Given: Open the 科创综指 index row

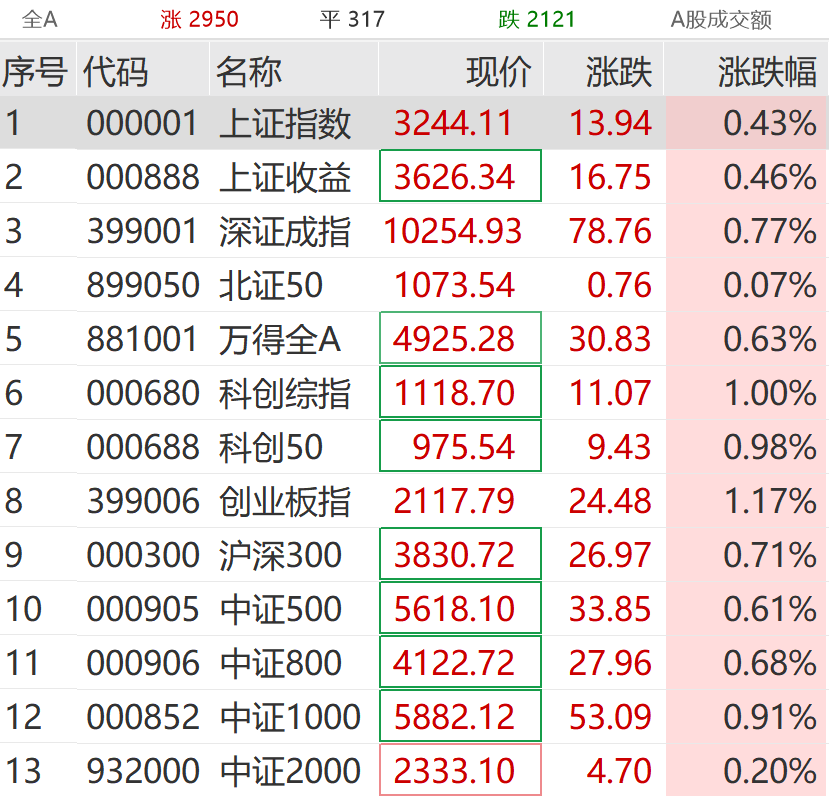Looking at the screenshot, I should (285, 394).
